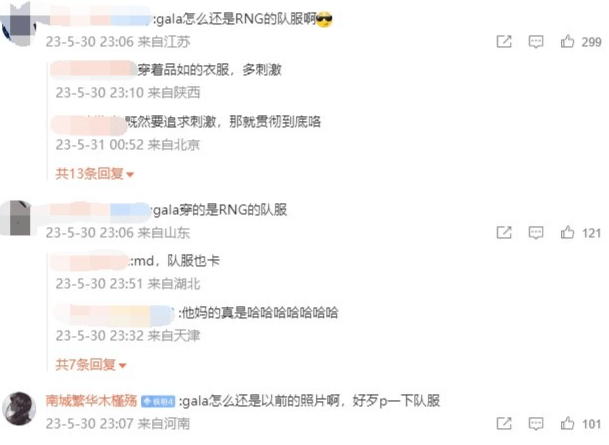
Task: Like 南城繁华木槿殇's comment
Action: (x=567, y=423)
